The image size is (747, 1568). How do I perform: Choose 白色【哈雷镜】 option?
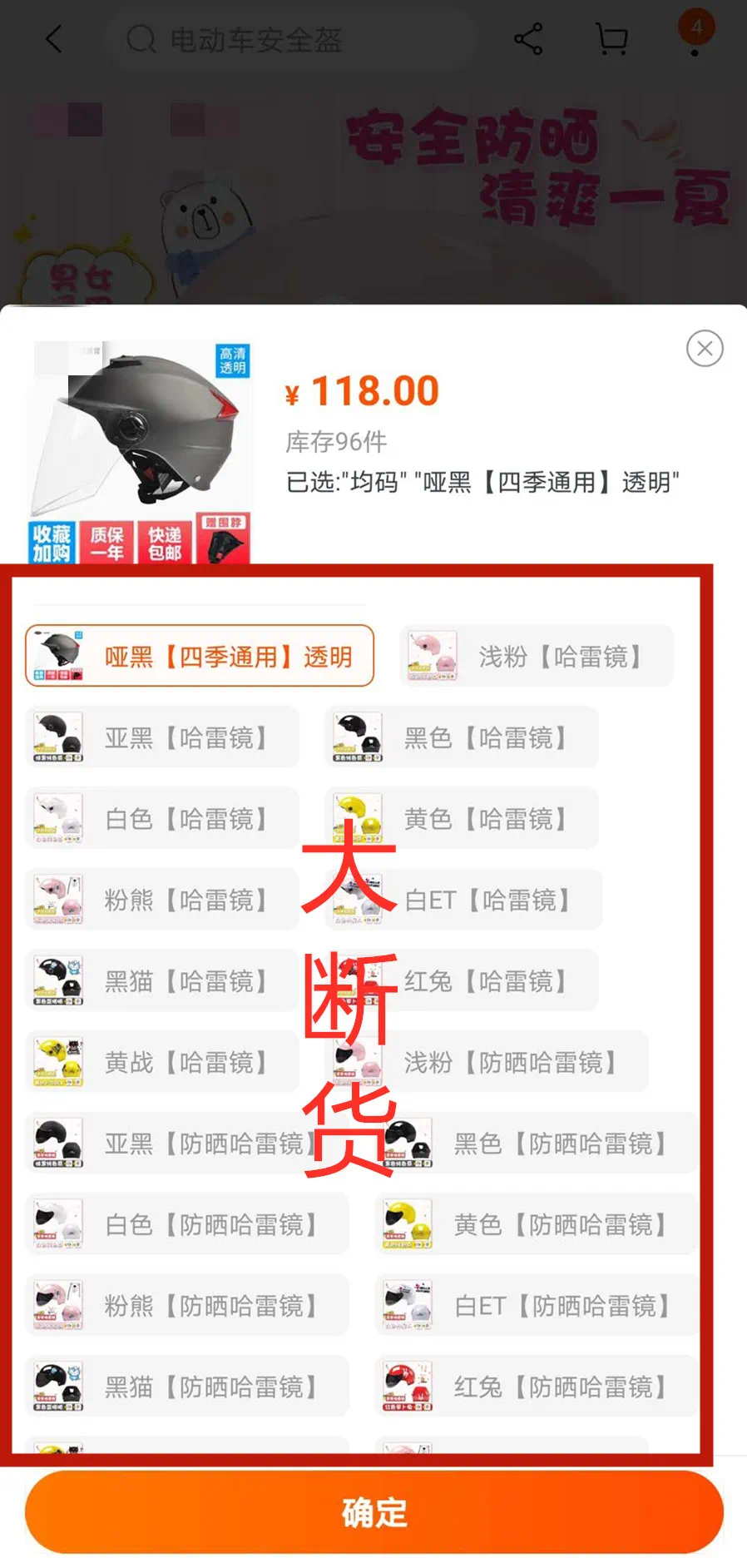[162, 819]
